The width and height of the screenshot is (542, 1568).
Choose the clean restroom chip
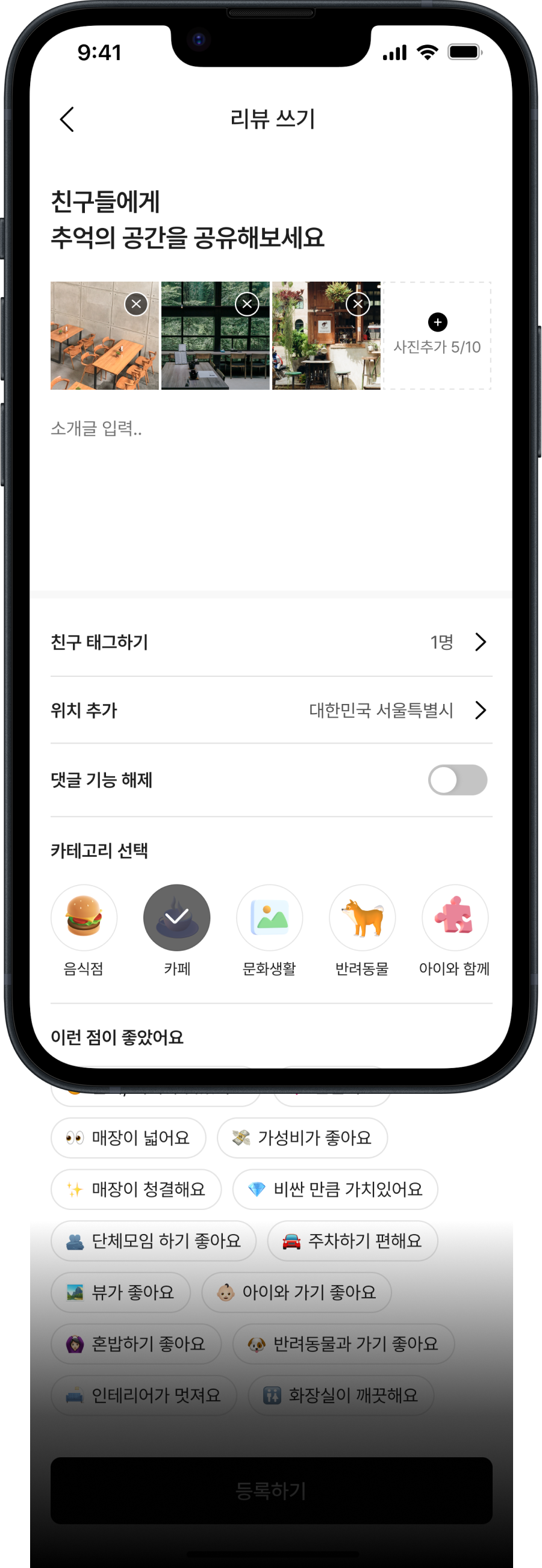pos(340,1395)
